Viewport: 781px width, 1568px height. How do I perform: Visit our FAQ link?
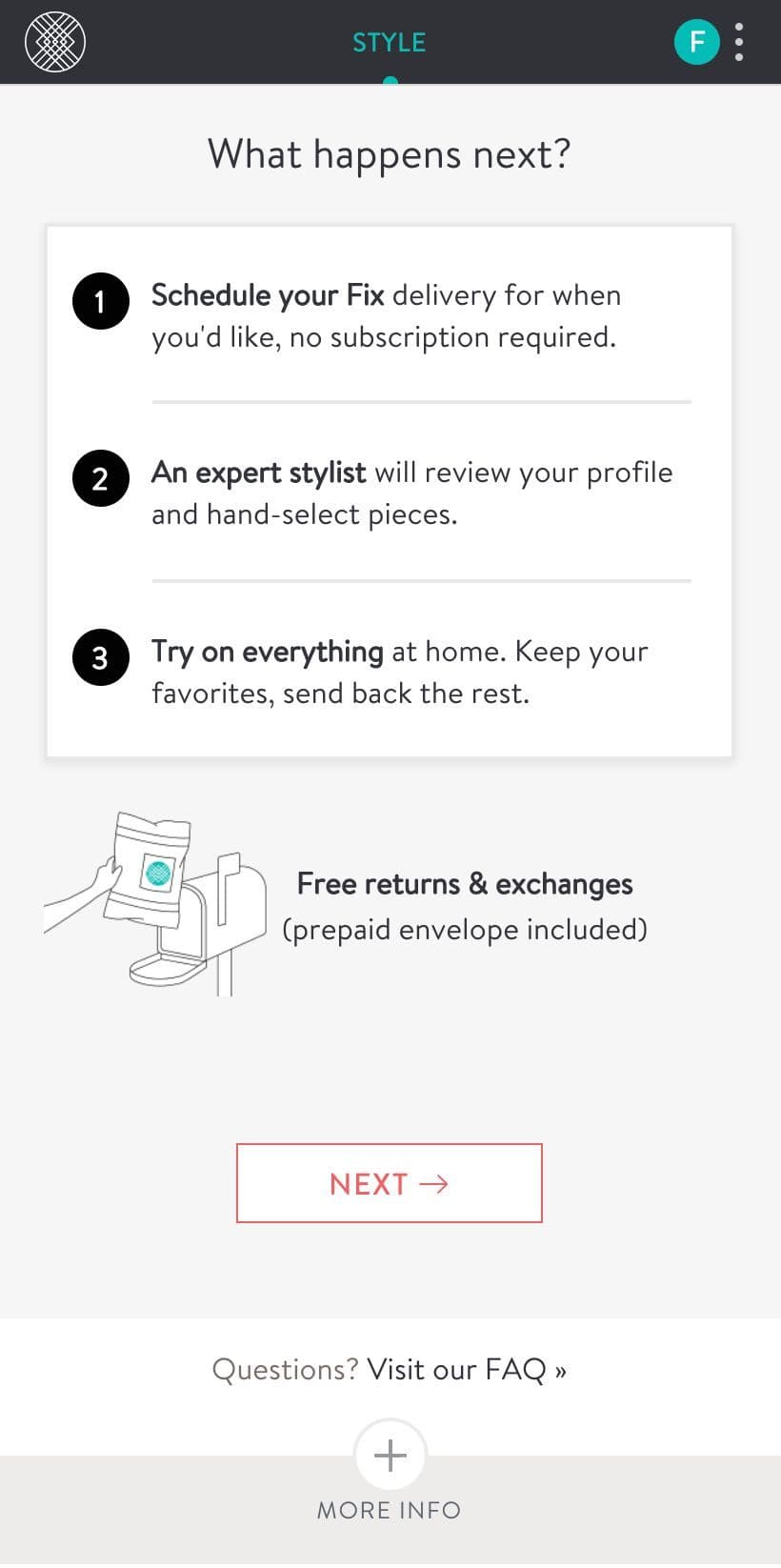466,1370
